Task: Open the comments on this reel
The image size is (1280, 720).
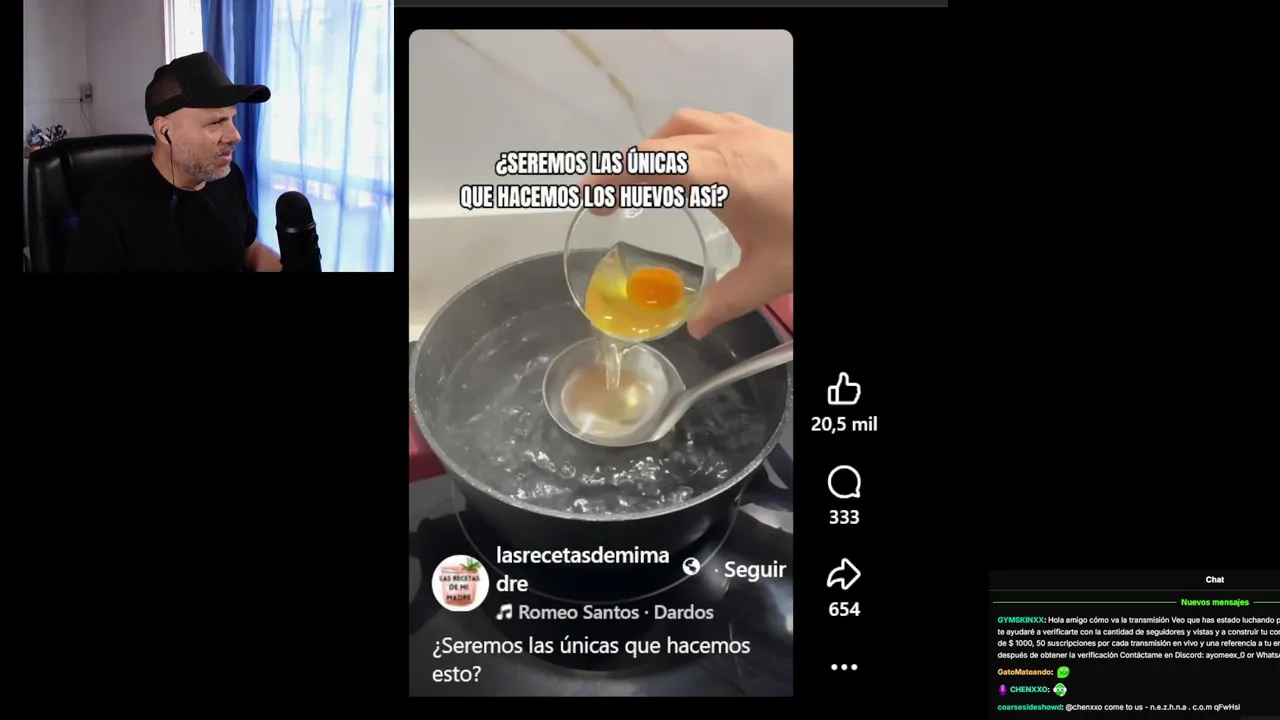Action: coord(843,483)
